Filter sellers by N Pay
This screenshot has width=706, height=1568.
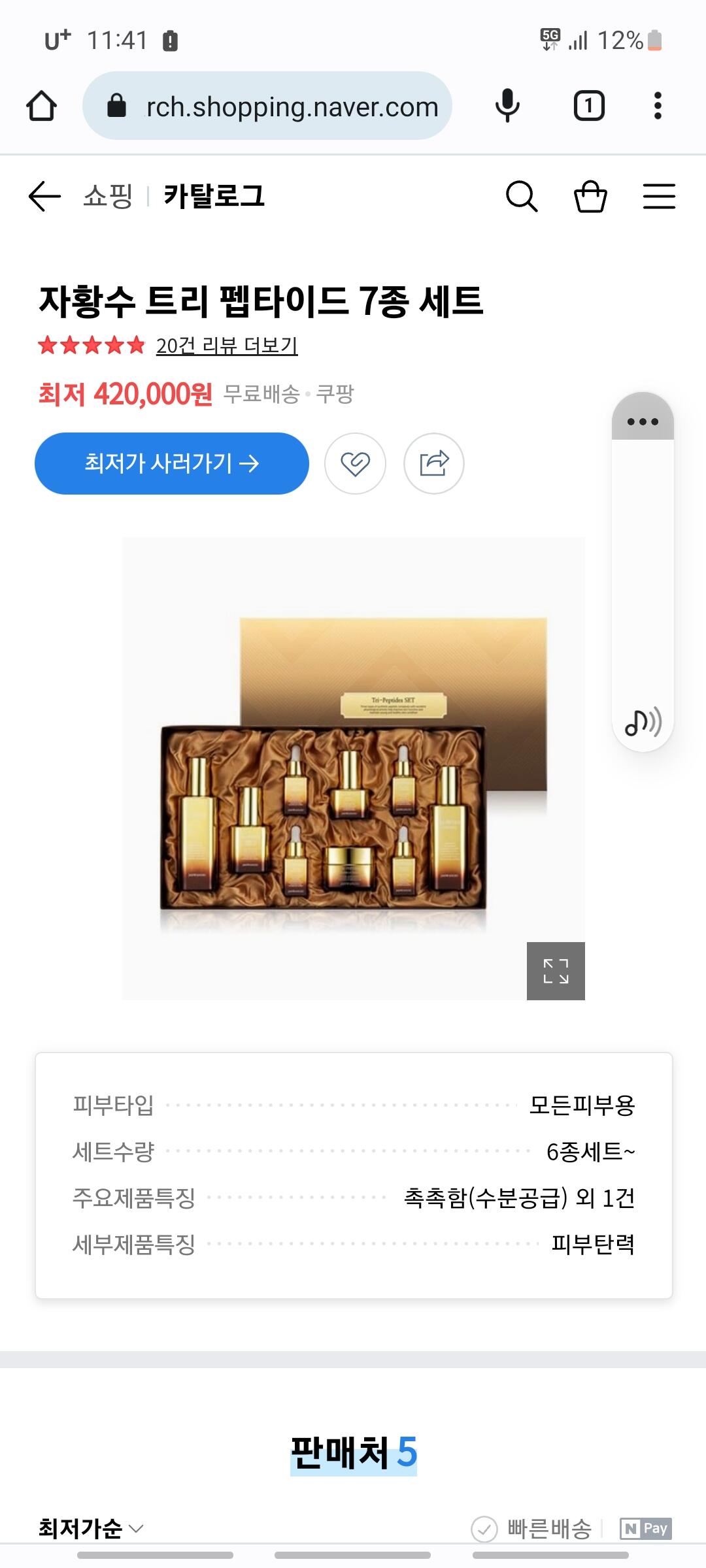pos(646,1529)
